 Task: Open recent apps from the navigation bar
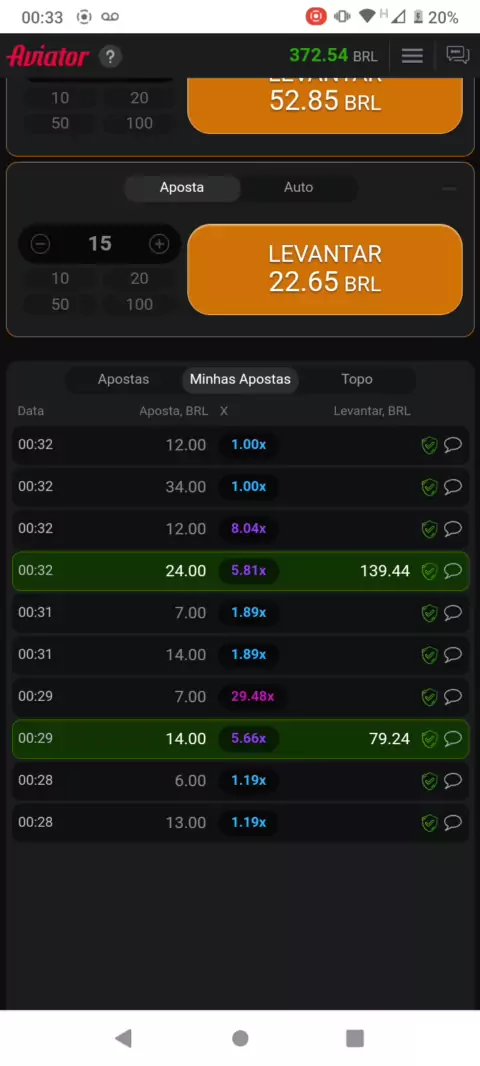coord(355,1037)
